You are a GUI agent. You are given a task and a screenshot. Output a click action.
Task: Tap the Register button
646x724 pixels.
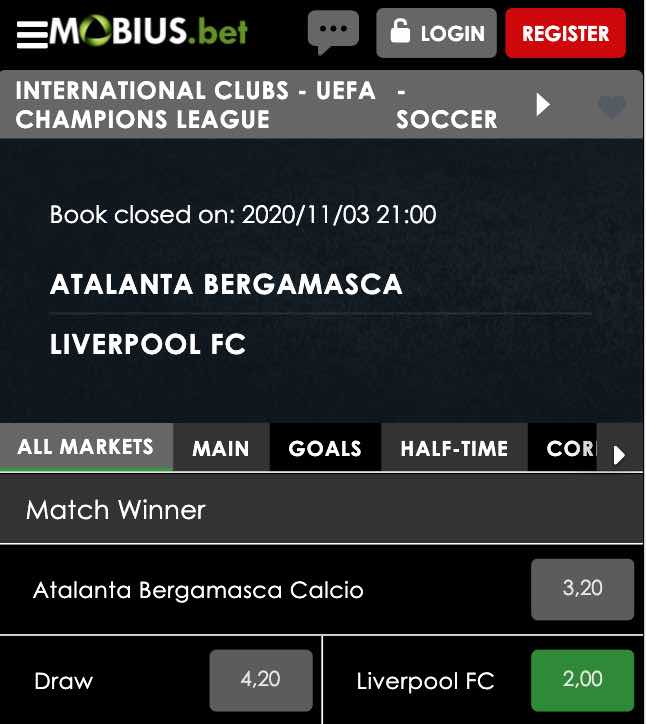pyautogui.click(x=565, y=33)
